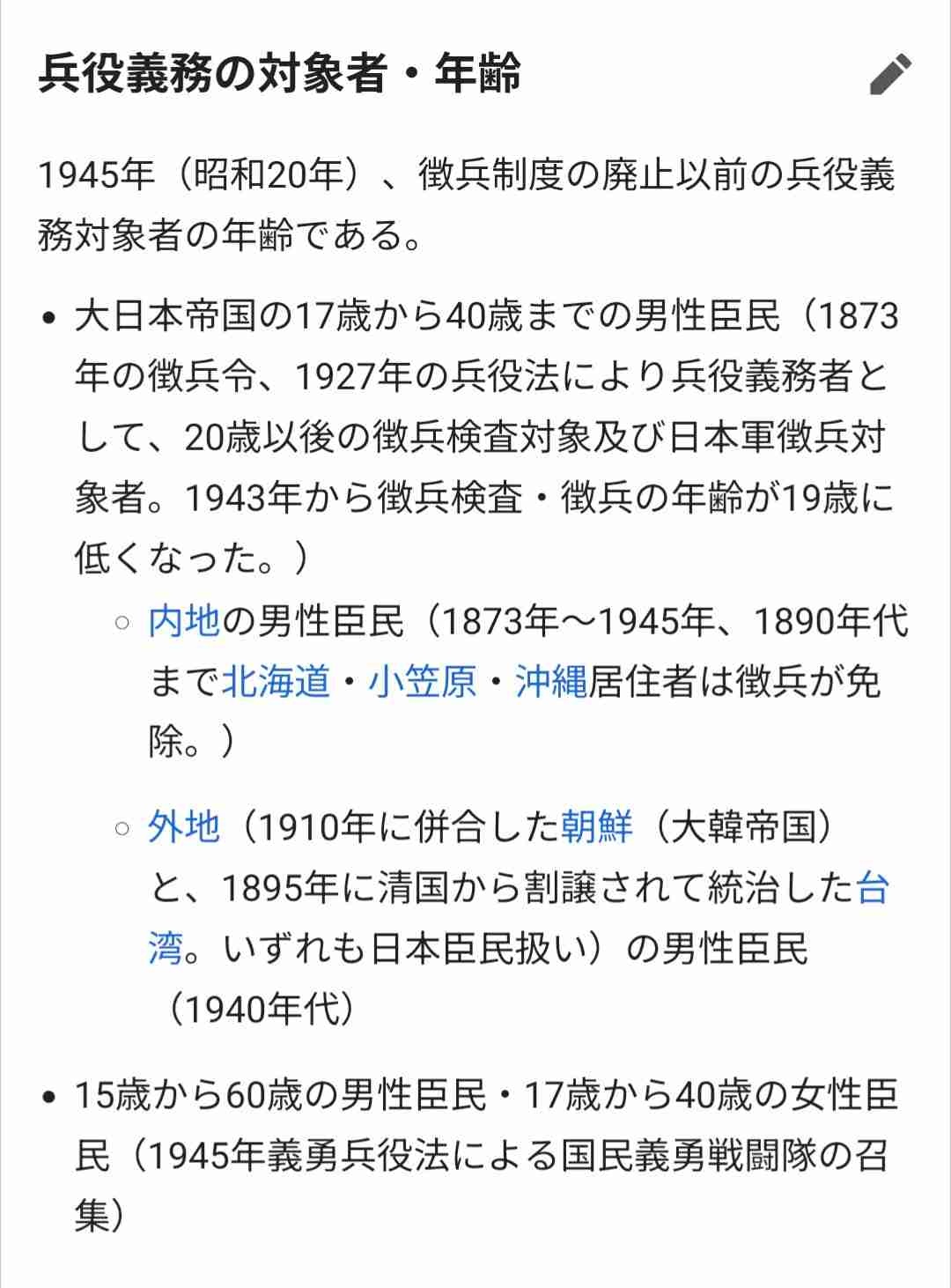Screen dimensions: 951x1288
Task: Open the 外地 link
Action: [x=184, y=826]
